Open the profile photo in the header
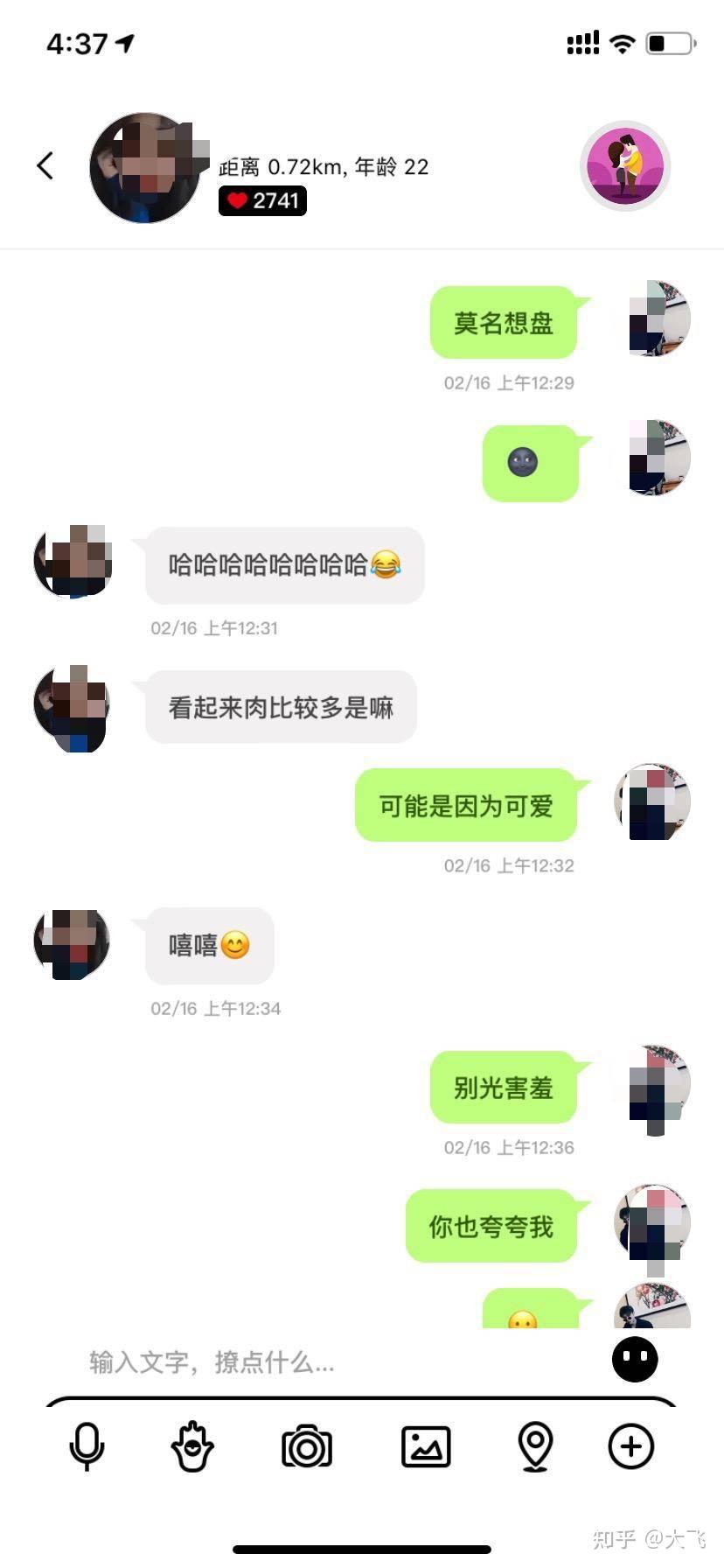 pos(145,167)
